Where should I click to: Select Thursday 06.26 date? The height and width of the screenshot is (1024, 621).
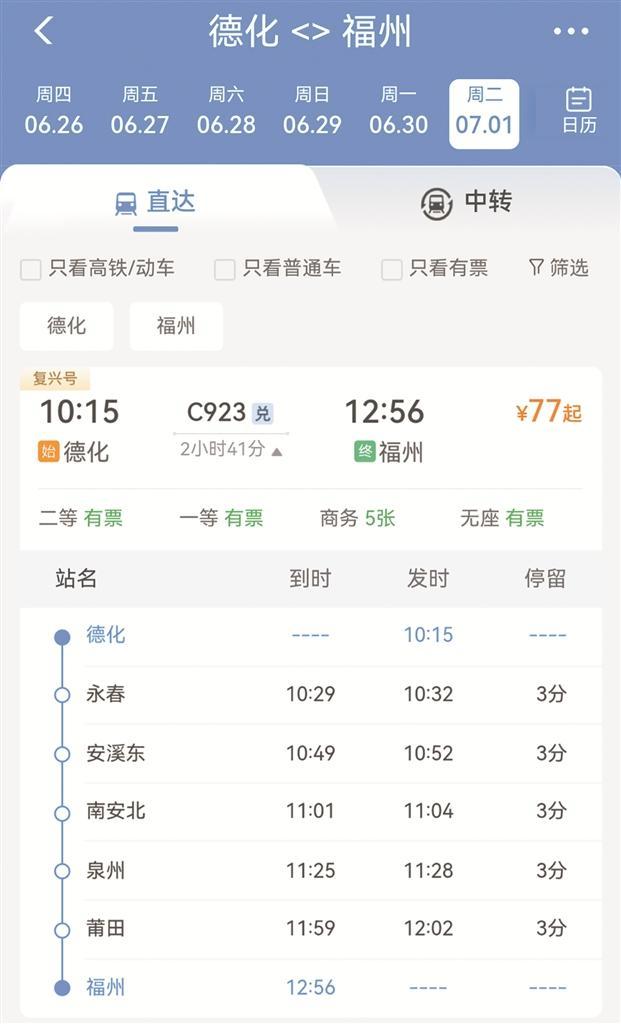pos(54,111)
